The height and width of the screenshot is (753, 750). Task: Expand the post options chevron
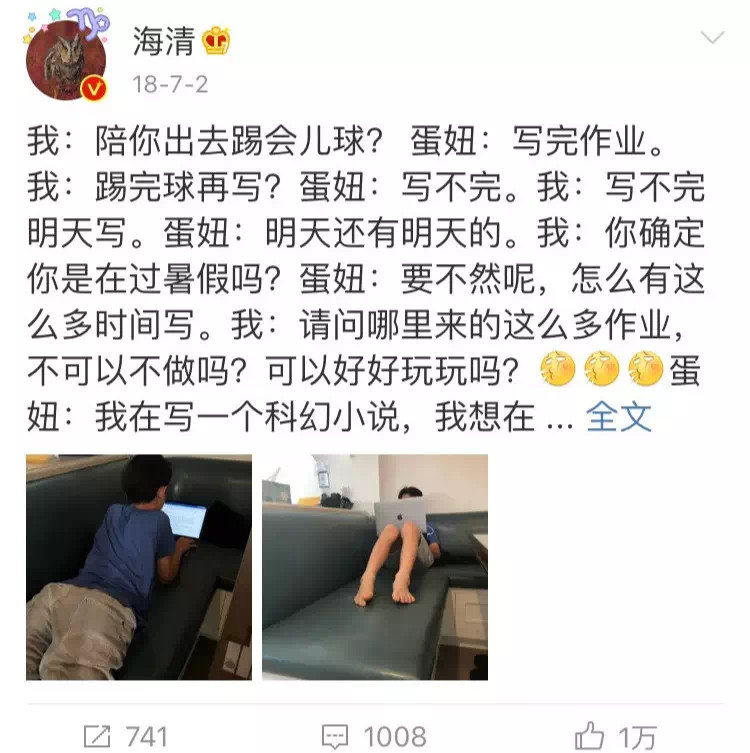[x=712, y=38]
